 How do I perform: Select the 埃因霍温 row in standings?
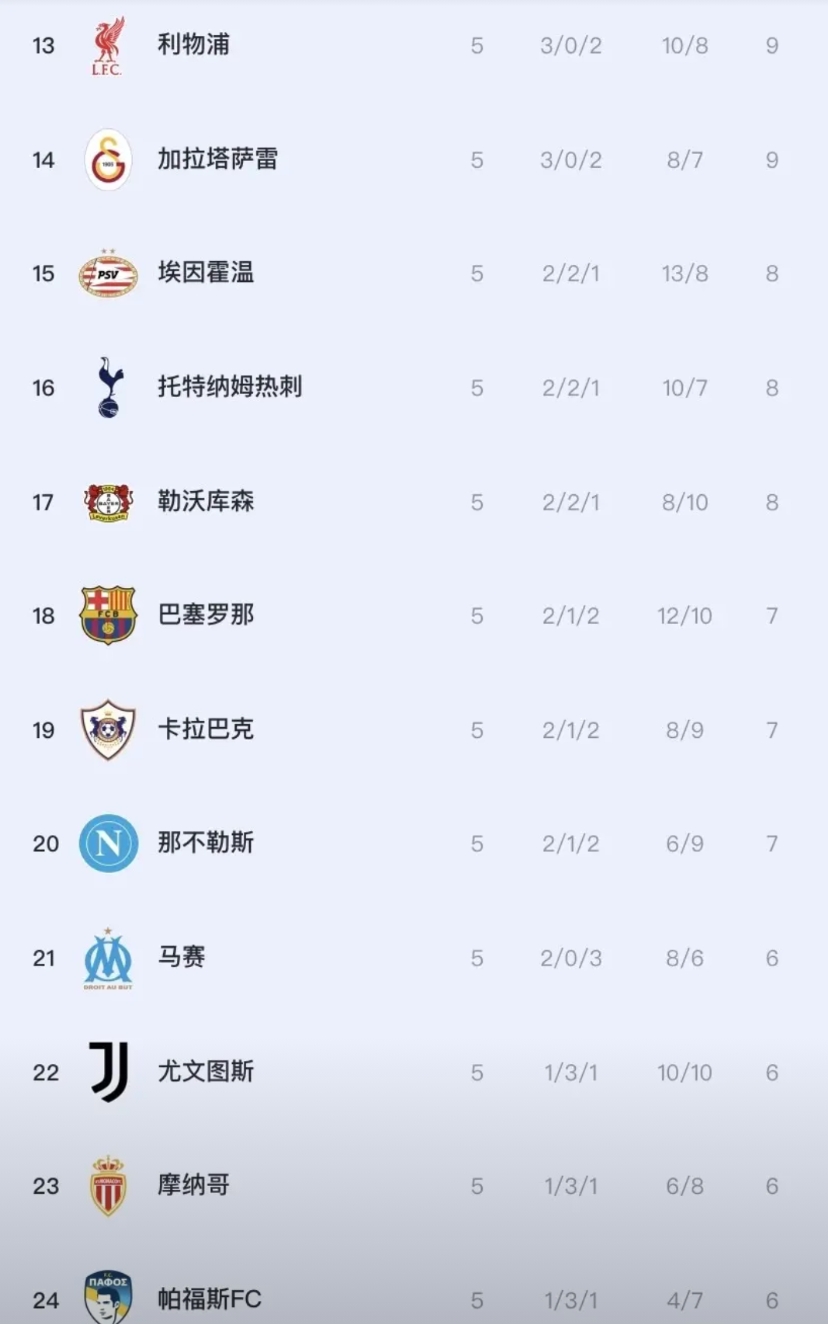[414, 273]
